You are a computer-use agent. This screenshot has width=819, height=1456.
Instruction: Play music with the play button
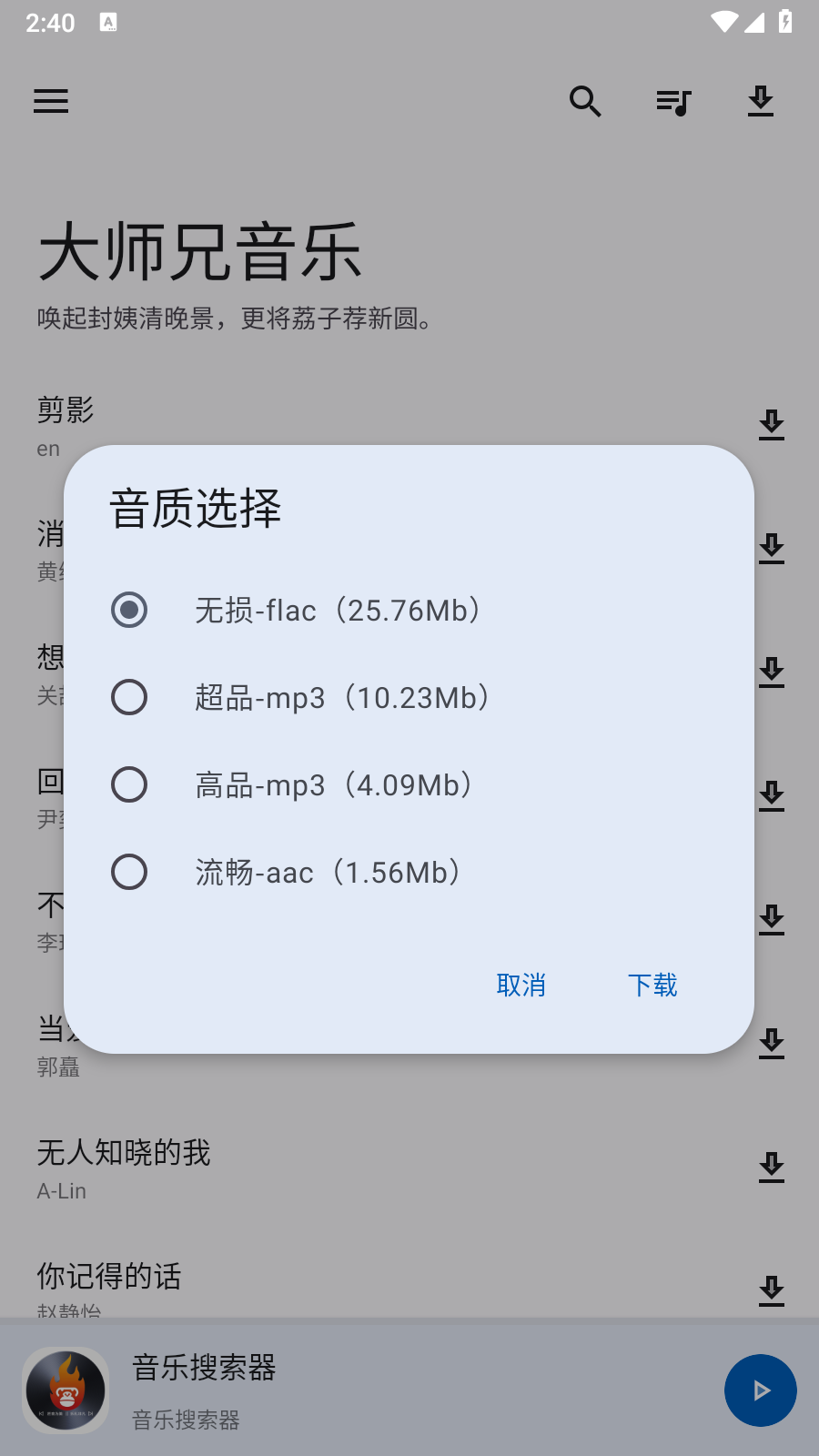point(760,1390)
